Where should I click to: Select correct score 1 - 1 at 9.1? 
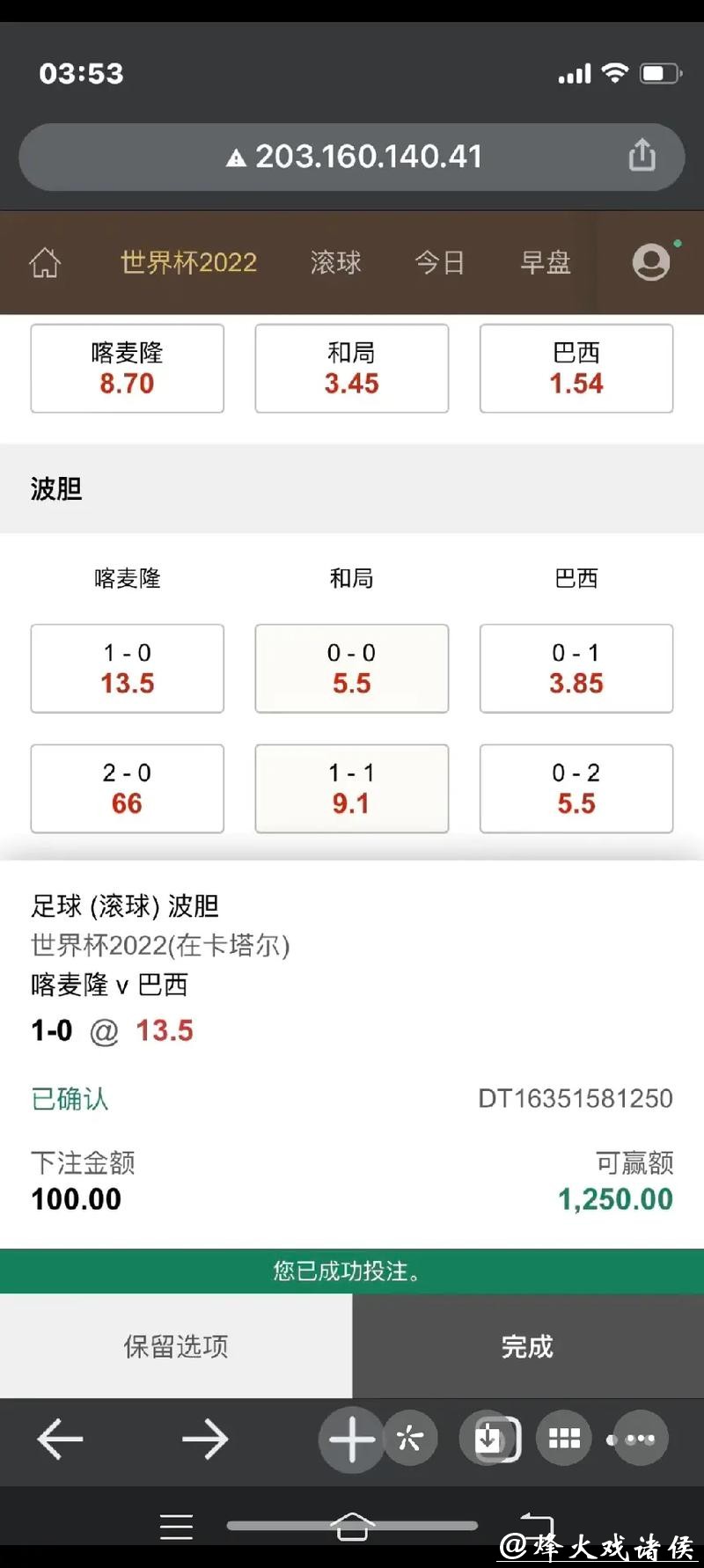[x=352, y=788]
